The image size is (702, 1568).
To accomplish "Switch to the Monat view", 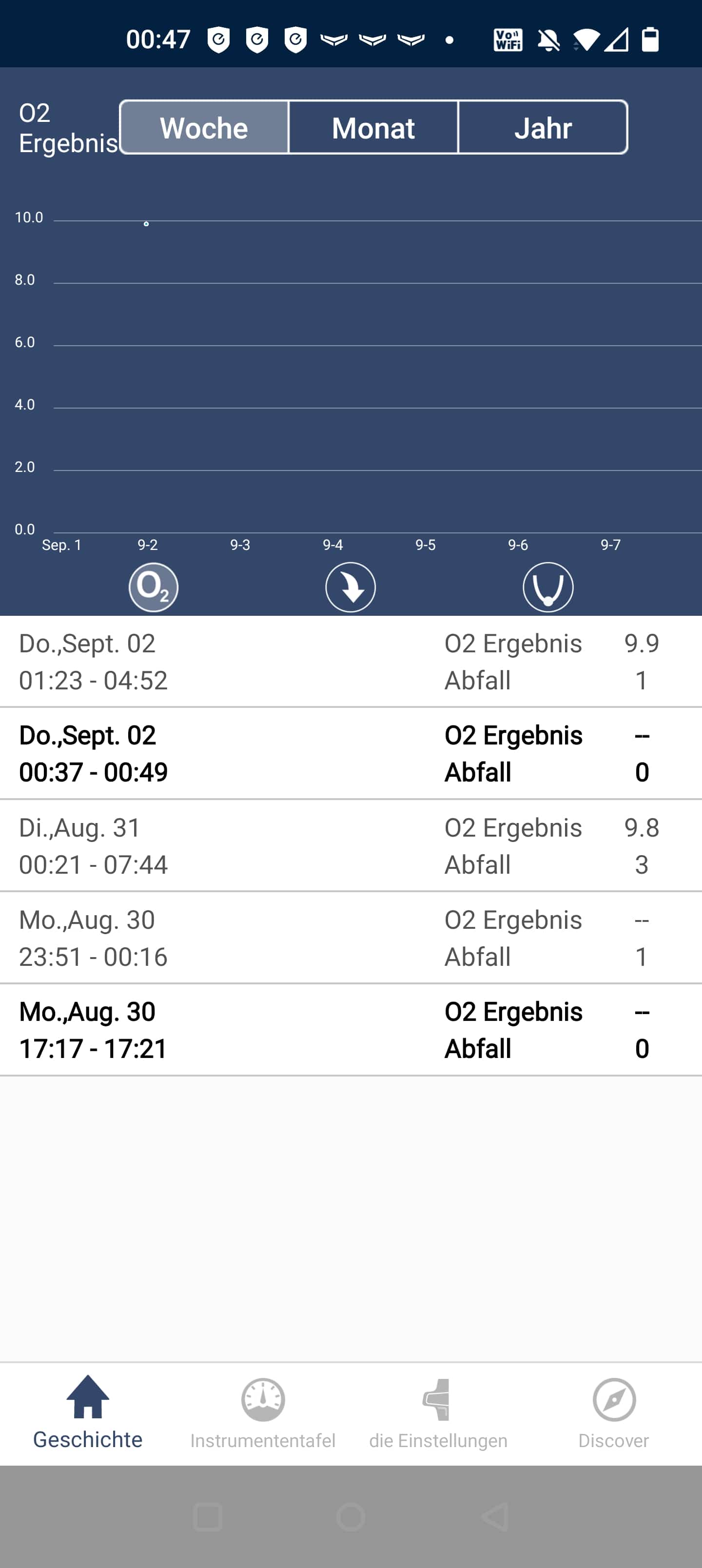I will [x=373, y=127].
